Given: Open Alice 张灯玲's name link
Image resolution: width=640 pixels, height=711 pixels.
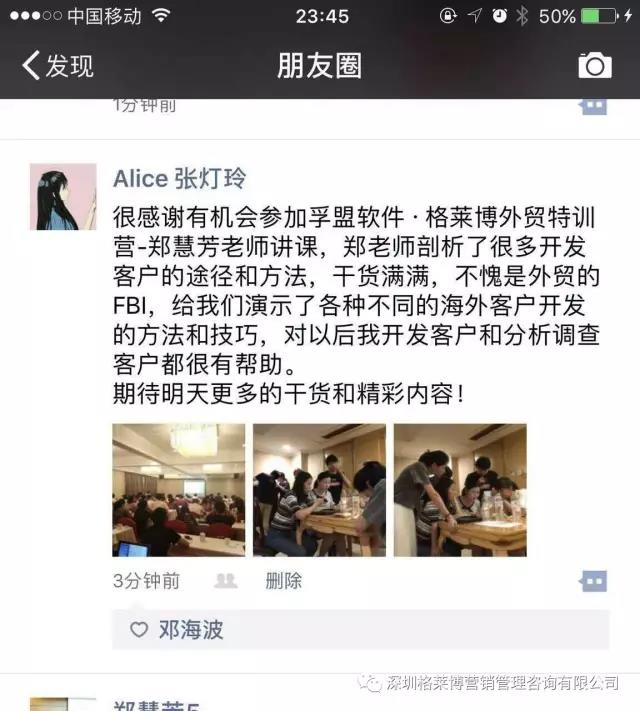Looking at the screenshot, I should click(x=179, y=179).
